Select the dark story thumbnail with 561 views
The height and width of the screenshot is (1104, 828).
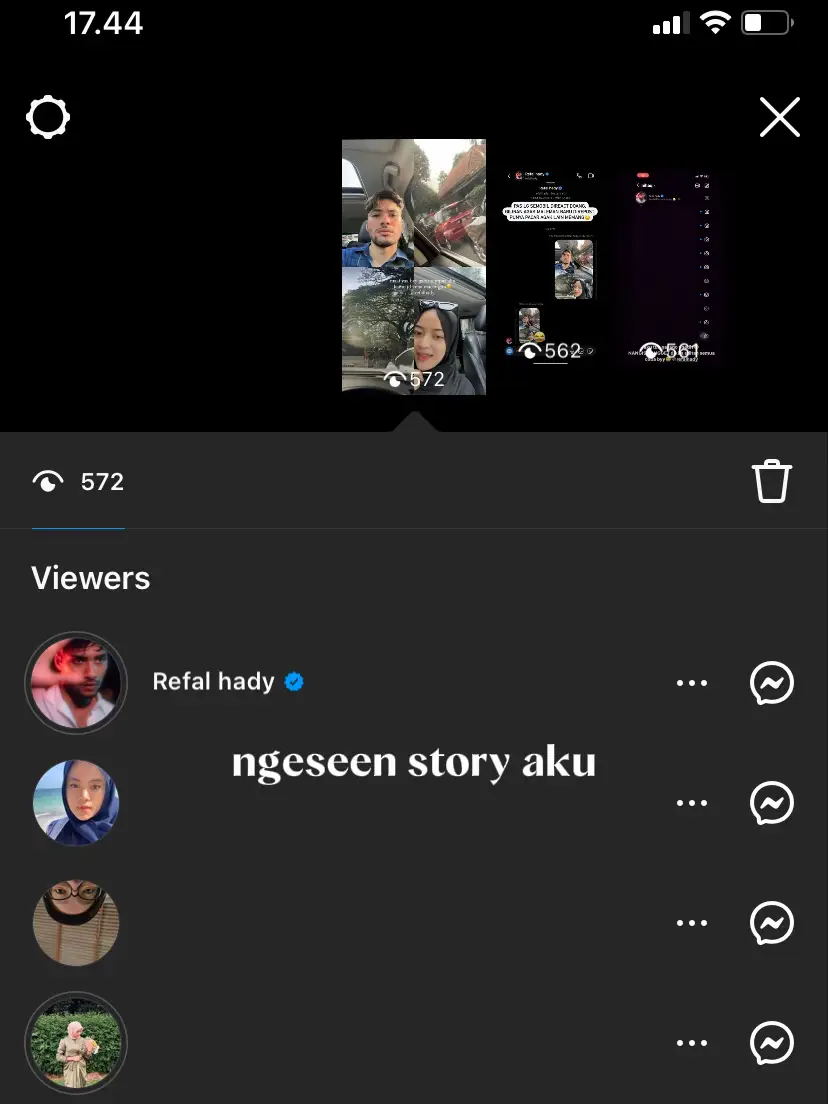[x=668, y=266]
